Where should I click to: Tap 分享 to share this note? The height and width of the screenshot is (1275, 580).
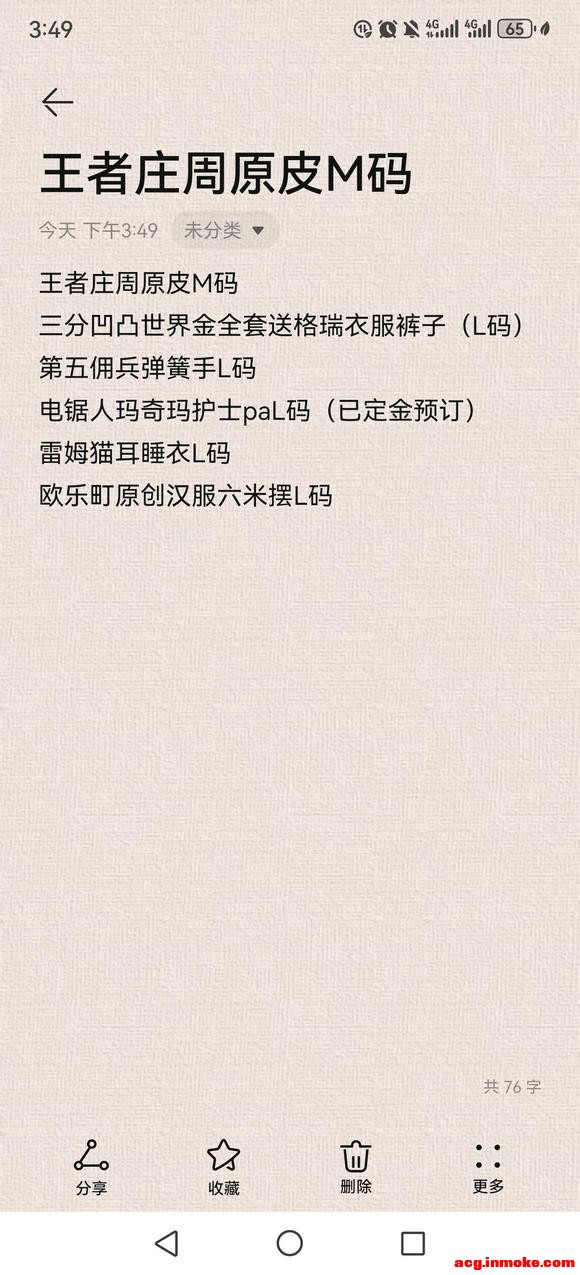(91, 1167)
